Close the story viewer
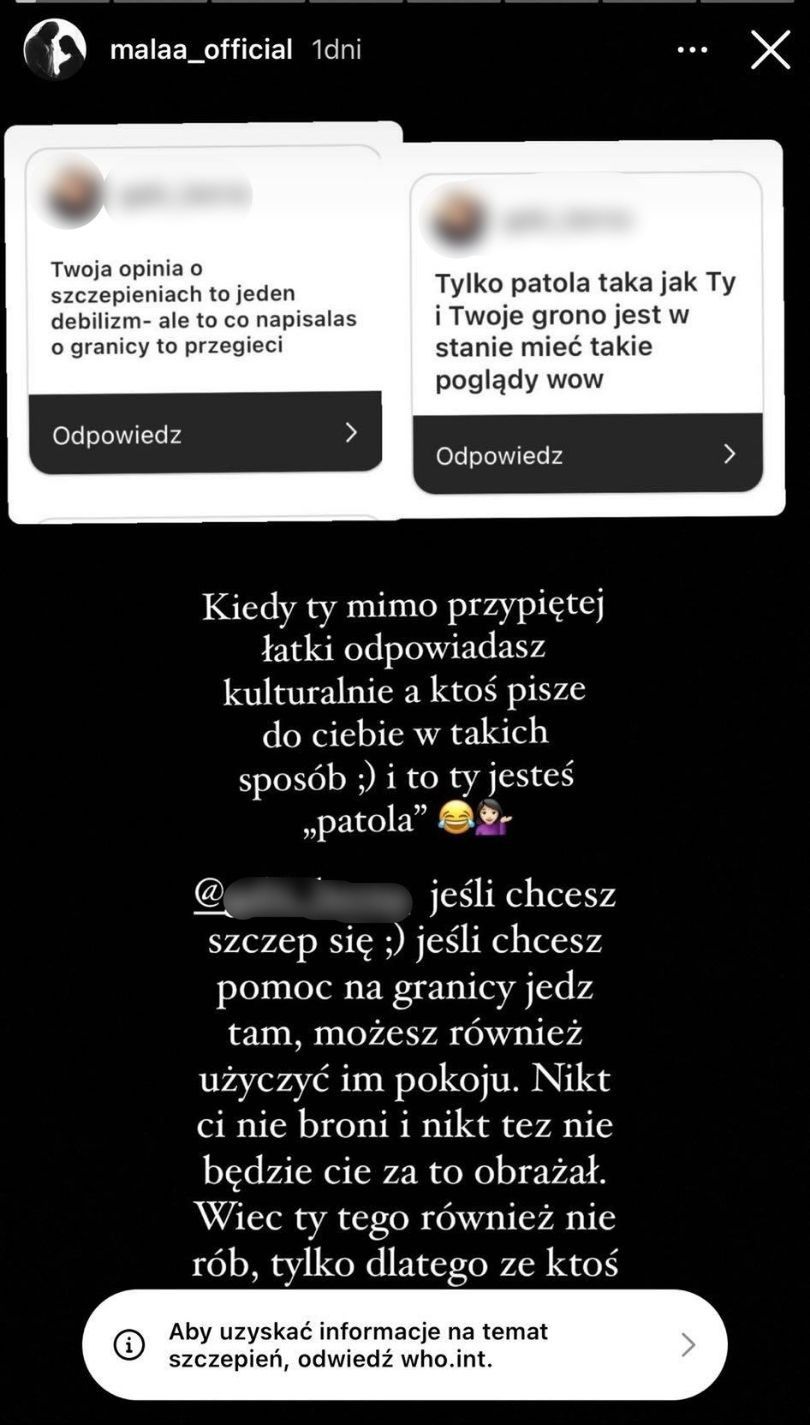Viewport: 810px width, 1425px height. pyautogui.click(x=770, y=49)
